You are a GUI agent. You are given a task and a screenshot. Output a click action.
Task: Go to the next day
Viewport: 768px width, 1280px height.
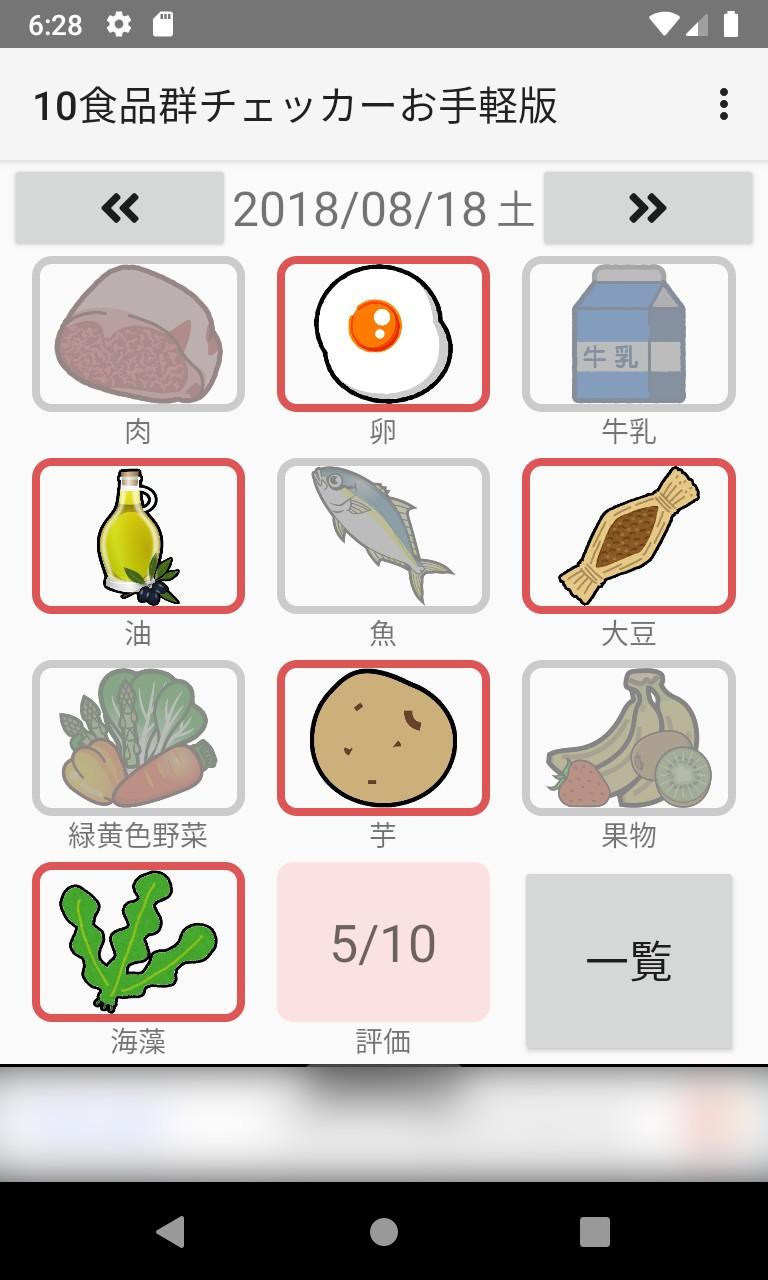(648, 208)
